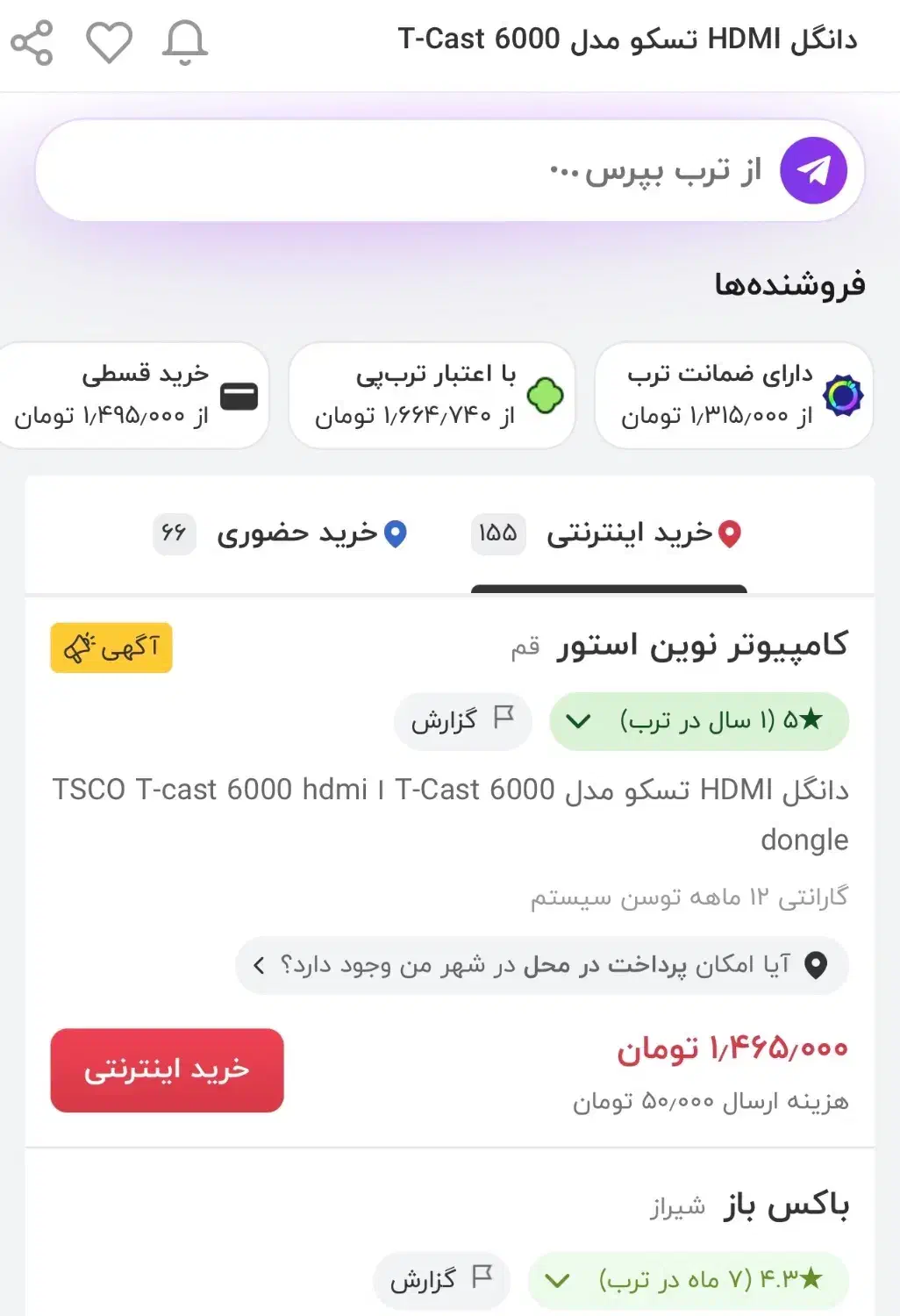Click گزارش to report کامپیوتر نوین استور
The height and width of the screenshot is (1316, 900).
pyautogui.click(x=463, y=721)
